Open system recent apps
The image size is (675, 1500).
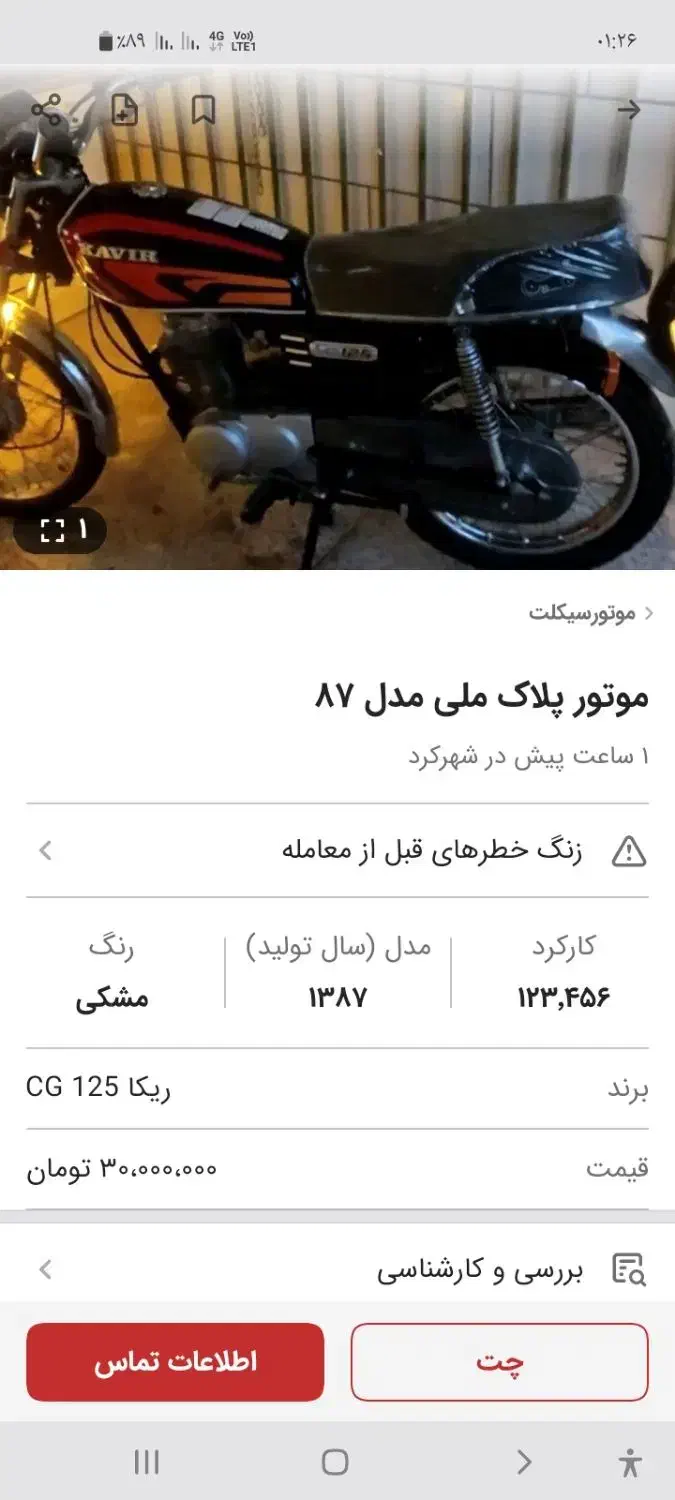tap(146, 1463)
